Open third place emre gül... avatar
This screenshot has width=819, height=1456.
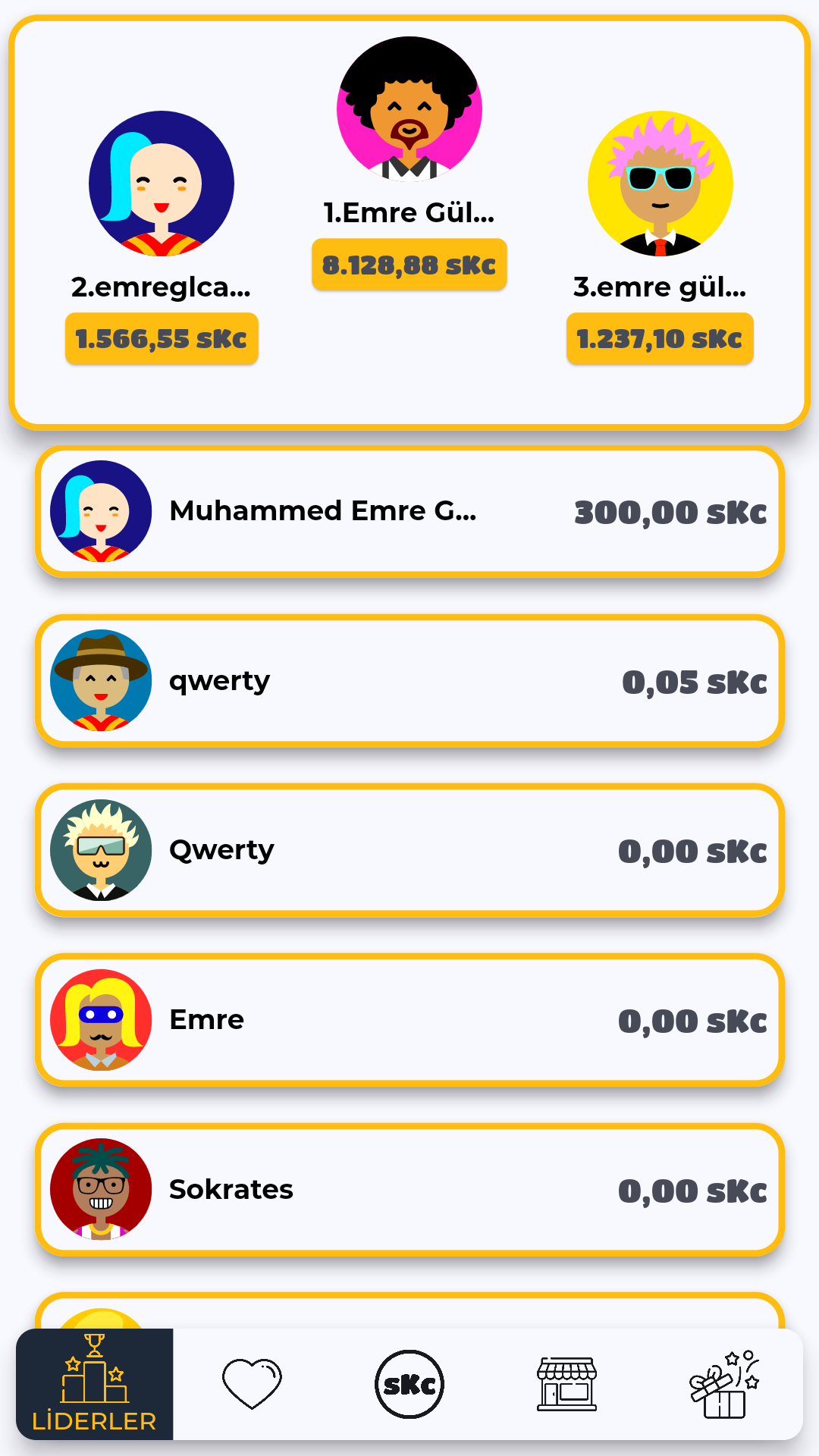(x=661, y=184)
